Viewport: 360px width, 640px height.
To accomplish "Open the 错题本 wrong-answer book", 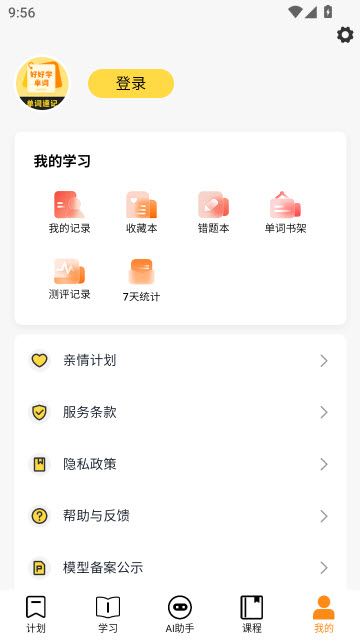I will click(213, 212).
